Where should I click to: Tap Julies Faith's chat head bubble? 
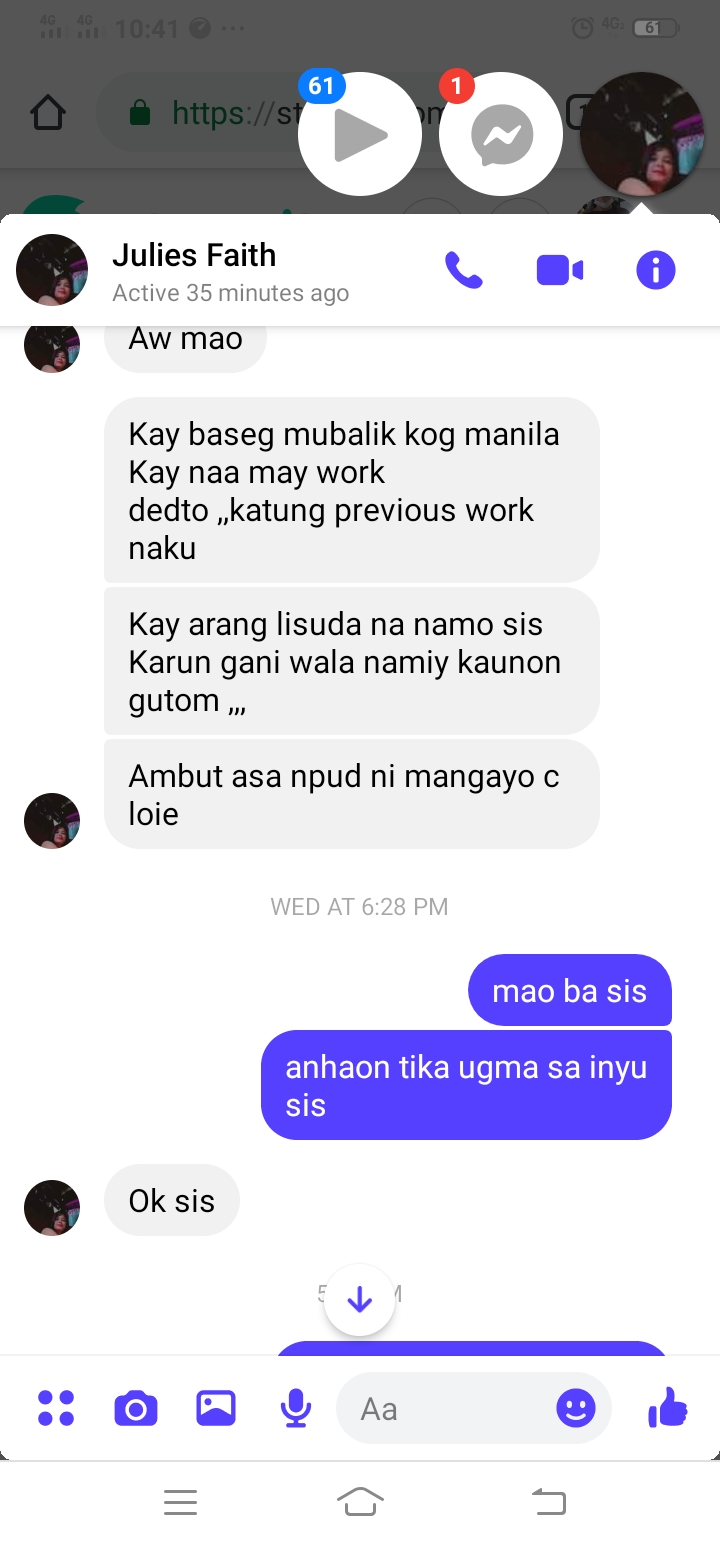[x=641, y=135]
